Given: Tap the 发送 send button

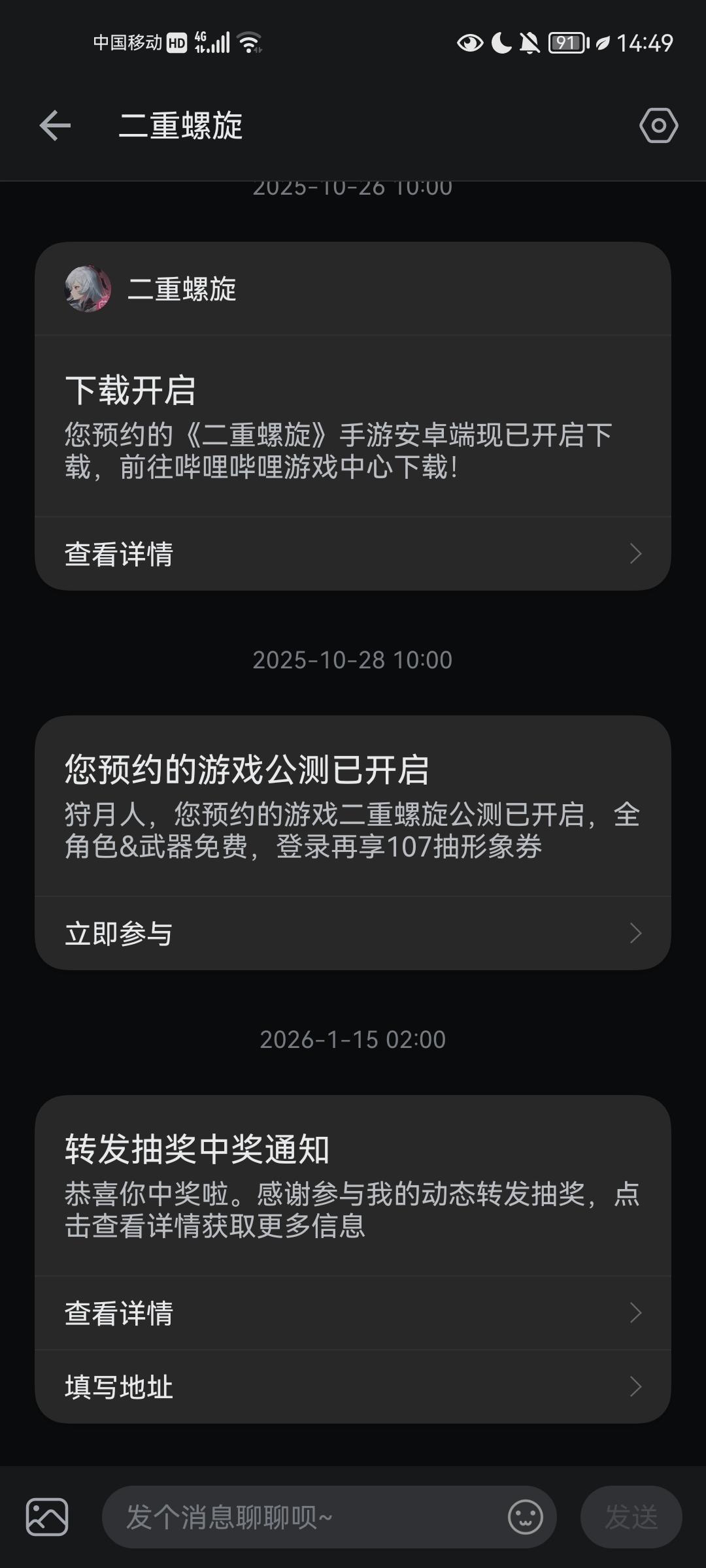Looking at the screenshot, I should pos(631,1517).
